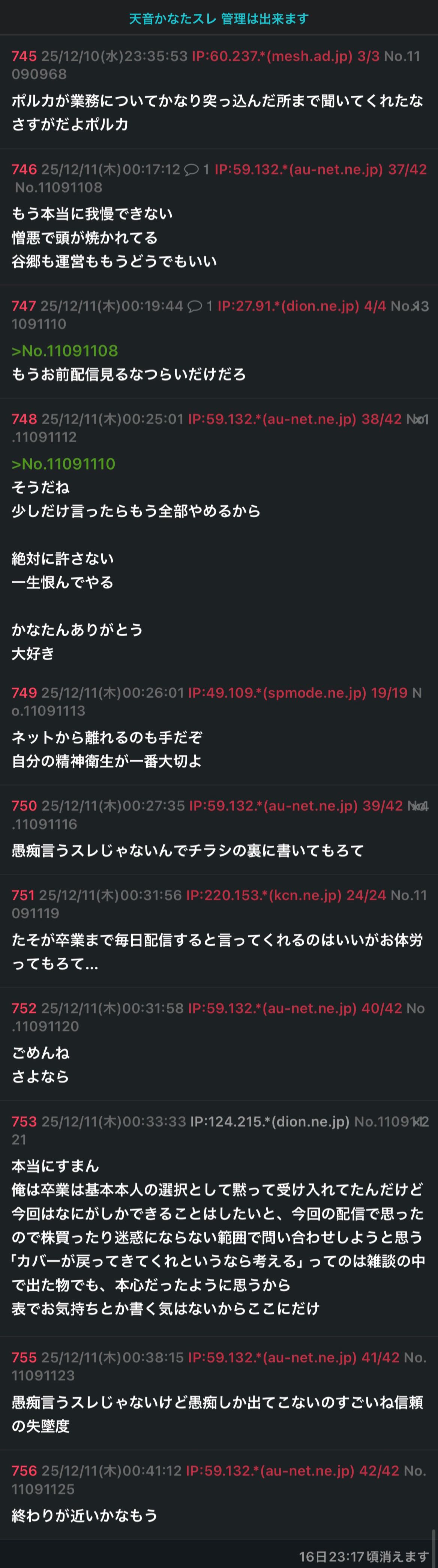
Task: Open quoted post >No.11091110
Action: pos(63,464)
